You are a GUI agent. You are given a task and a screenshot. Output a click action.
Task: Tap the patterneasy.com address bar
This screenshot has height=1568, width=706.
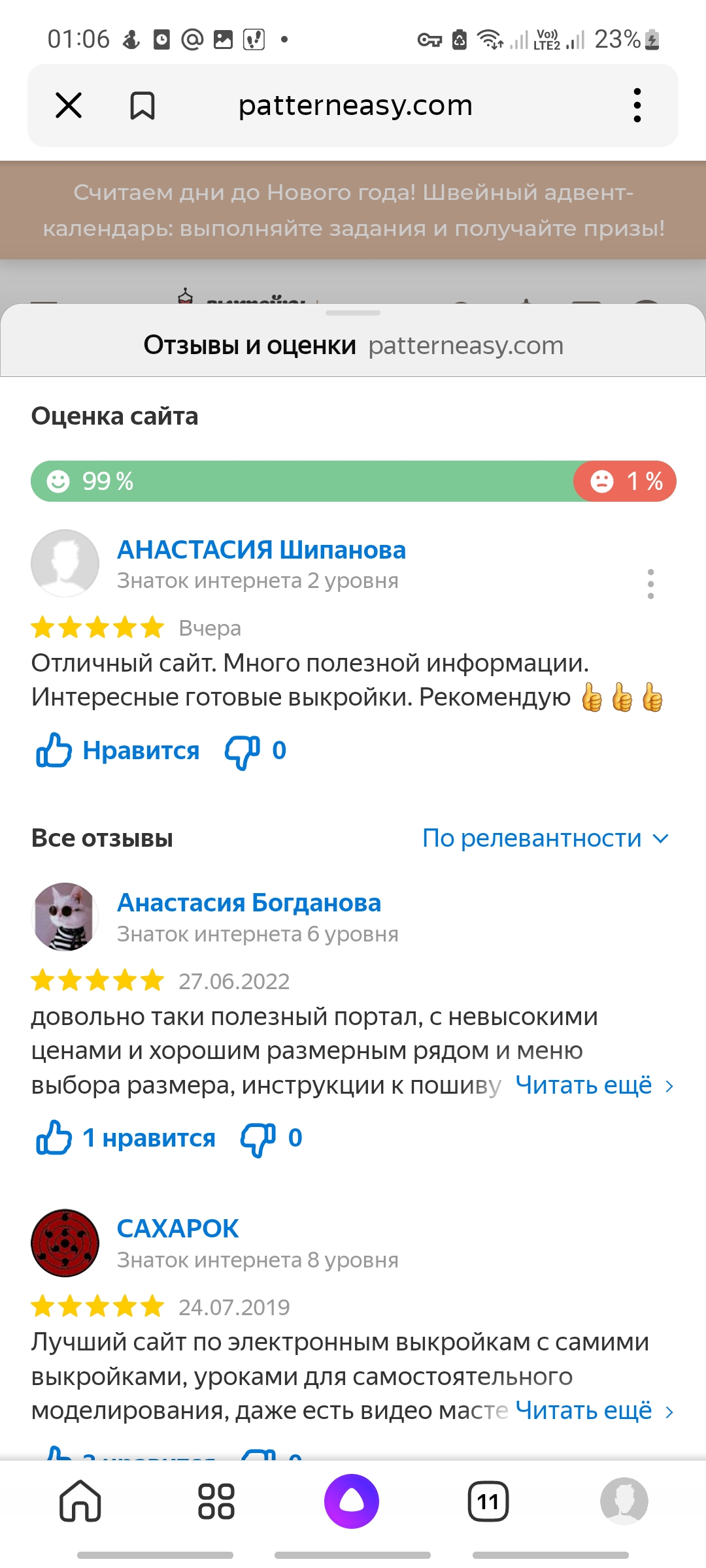coord(355,105)
